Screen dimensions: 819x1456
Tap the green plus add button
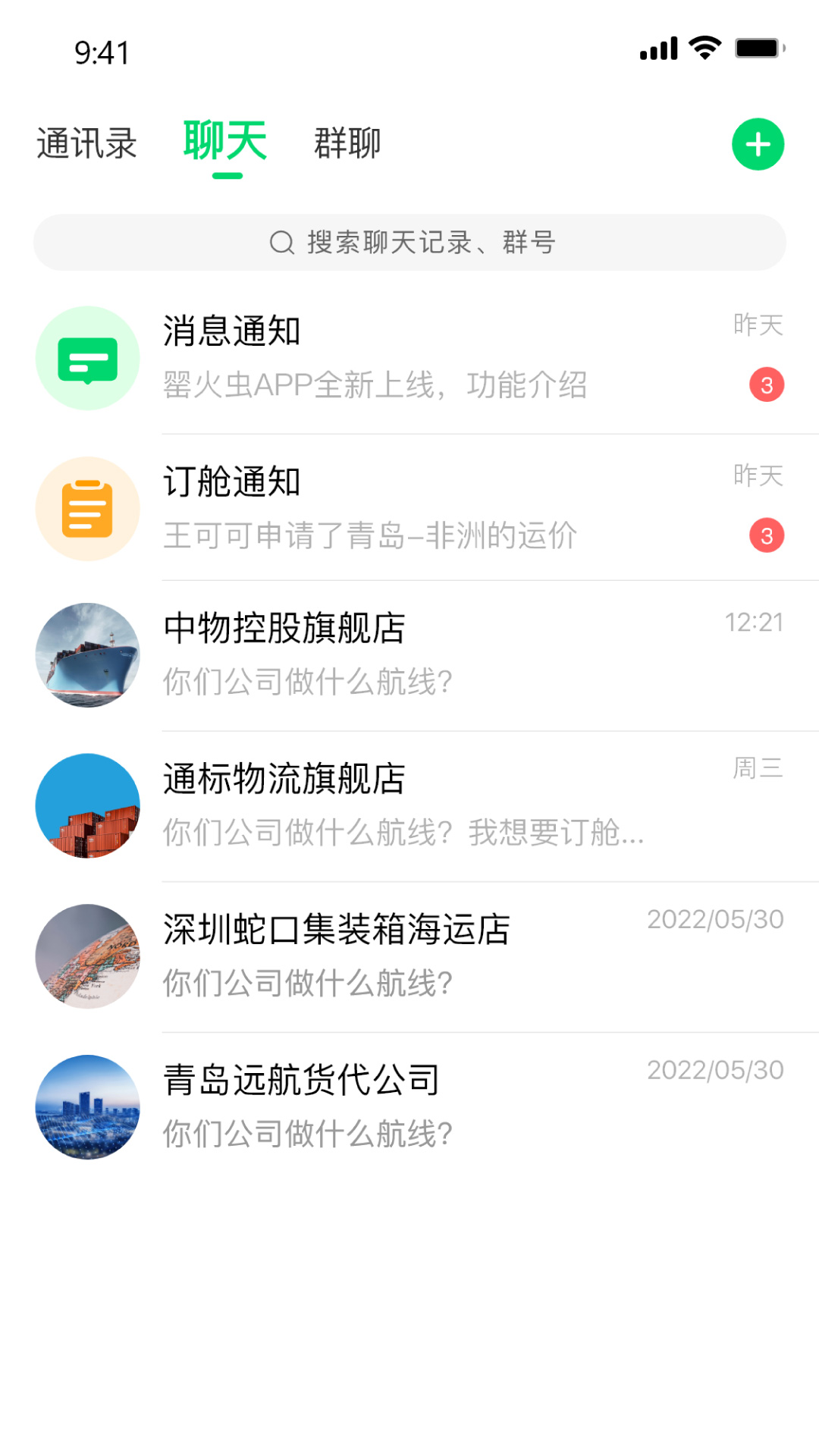(x=758, y=144)
